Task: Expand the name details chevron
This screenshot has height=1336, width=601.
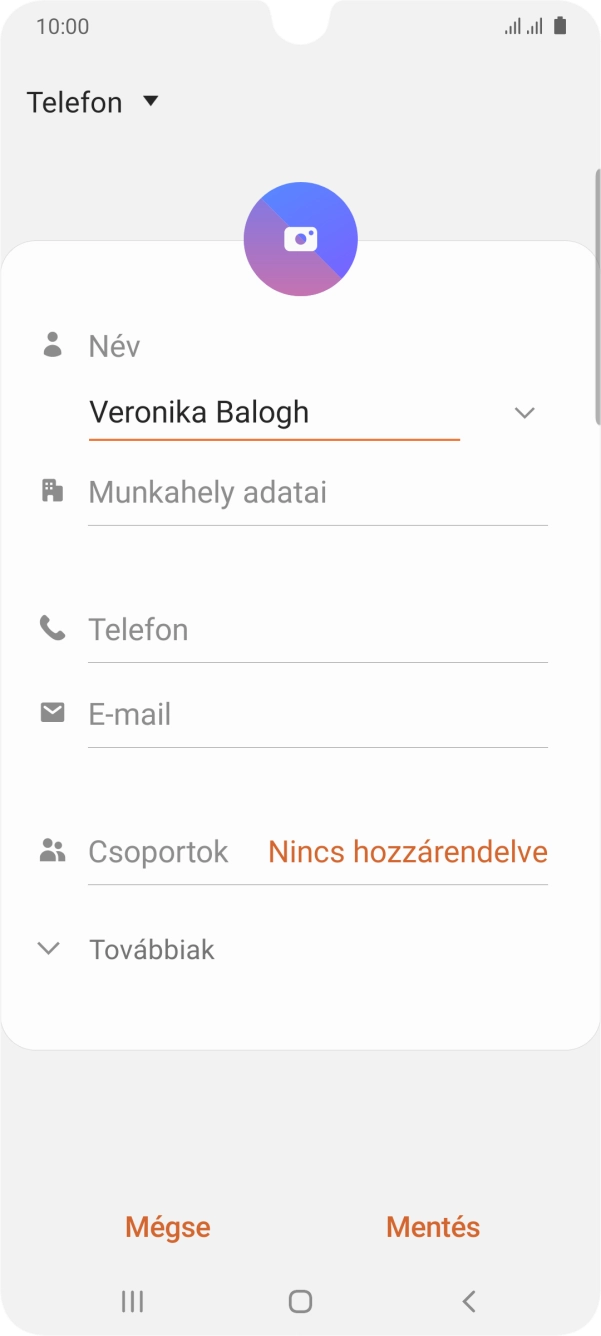Action: 524,413
